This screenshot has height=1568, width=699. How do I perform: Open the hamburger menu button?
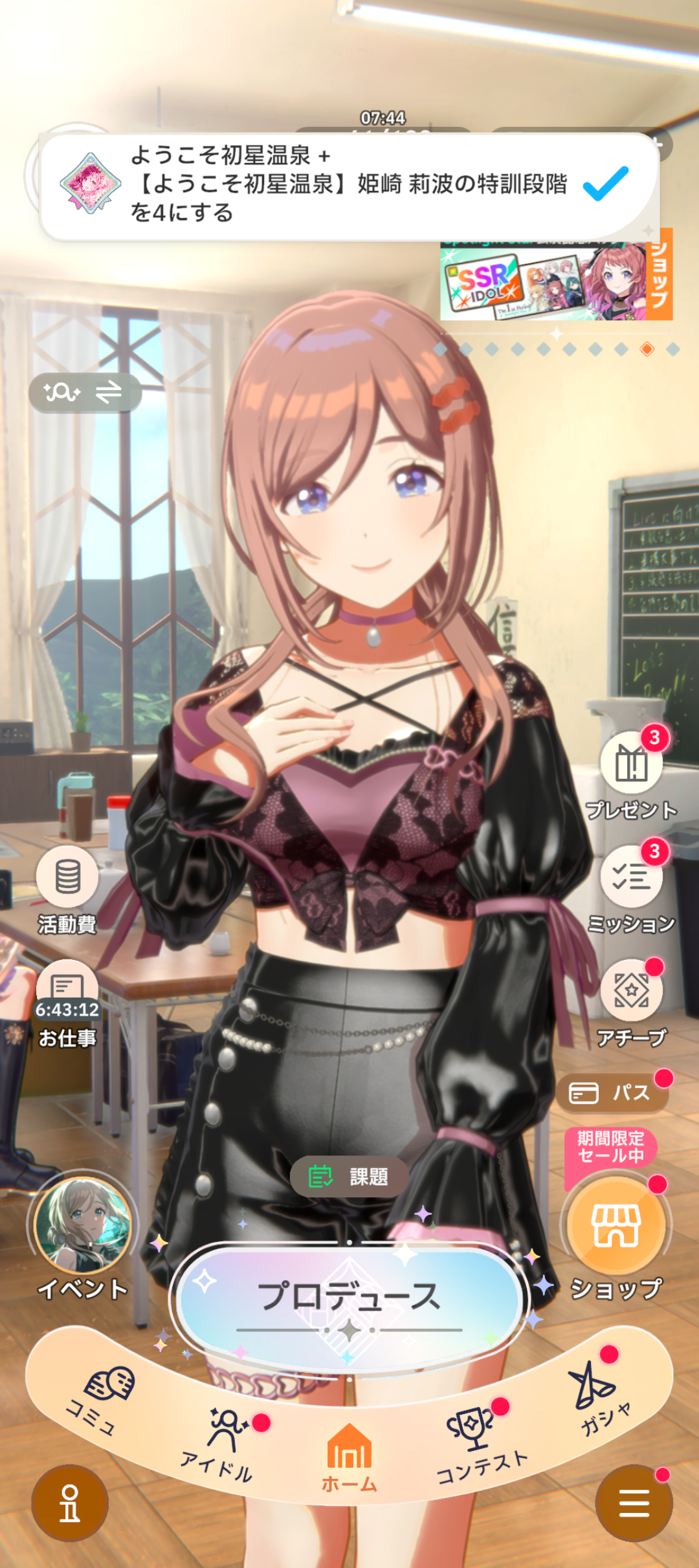pyautogui.click(x=634, y=1502)
